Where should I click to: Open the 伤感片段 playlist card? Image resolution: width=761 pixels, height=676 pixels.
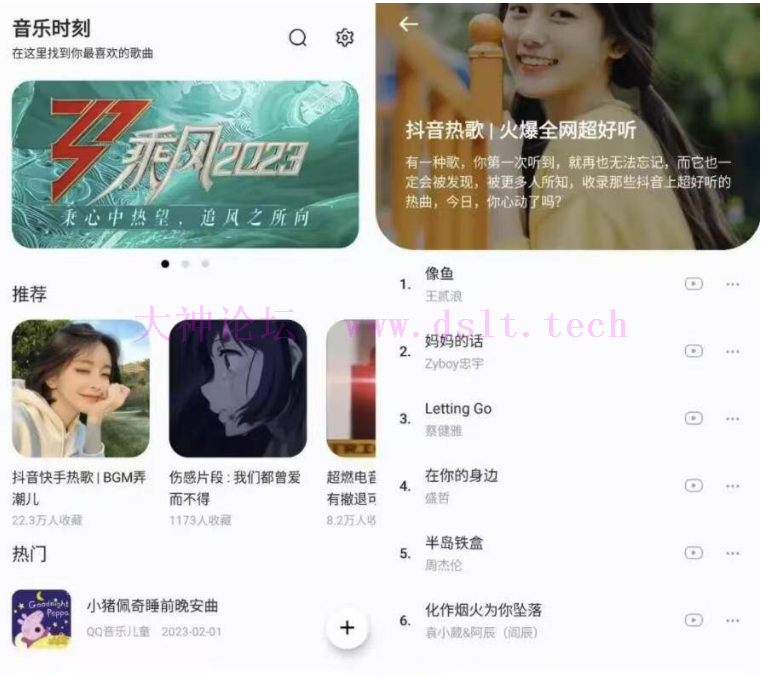click(x=238, y=388)
